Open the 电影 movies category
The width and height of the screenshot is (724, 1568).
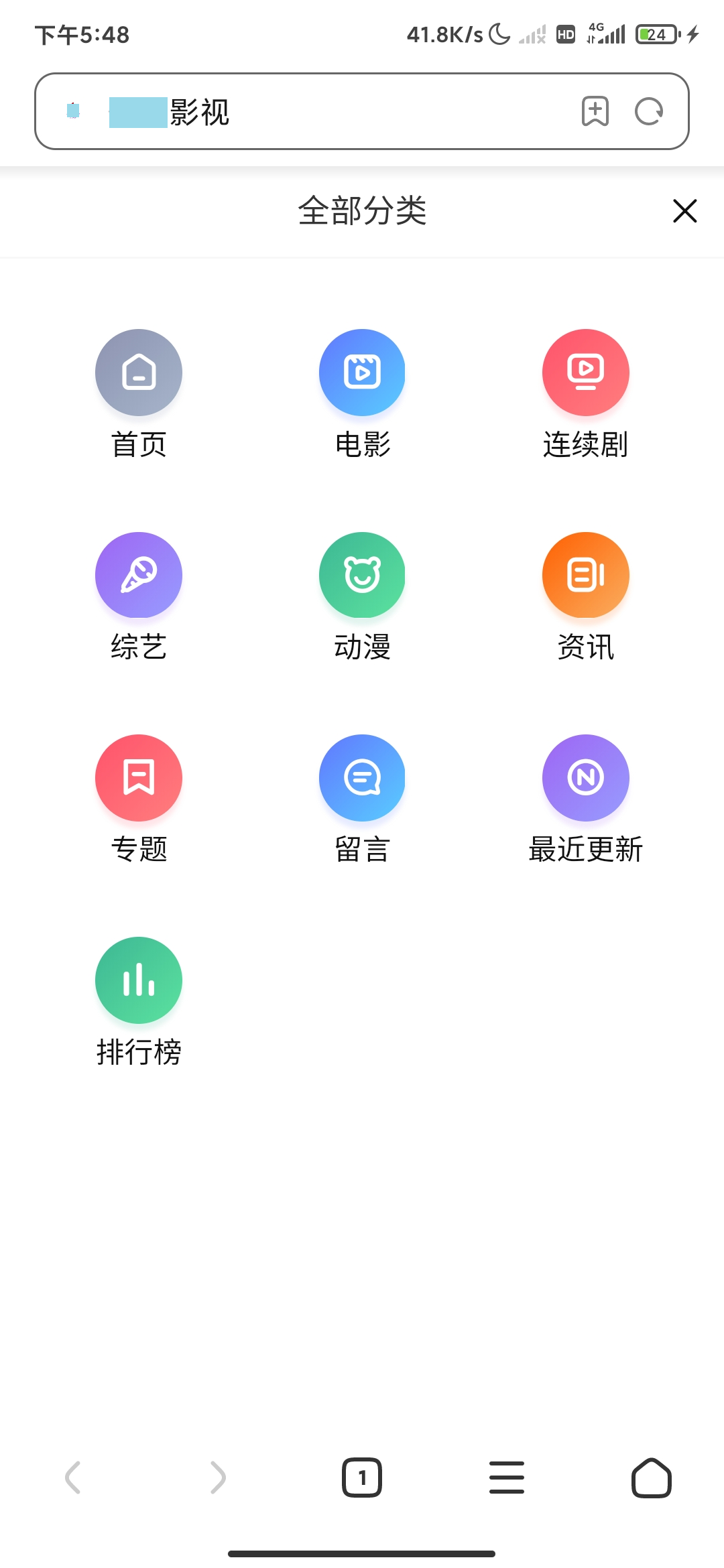click(x=362, y=373)
